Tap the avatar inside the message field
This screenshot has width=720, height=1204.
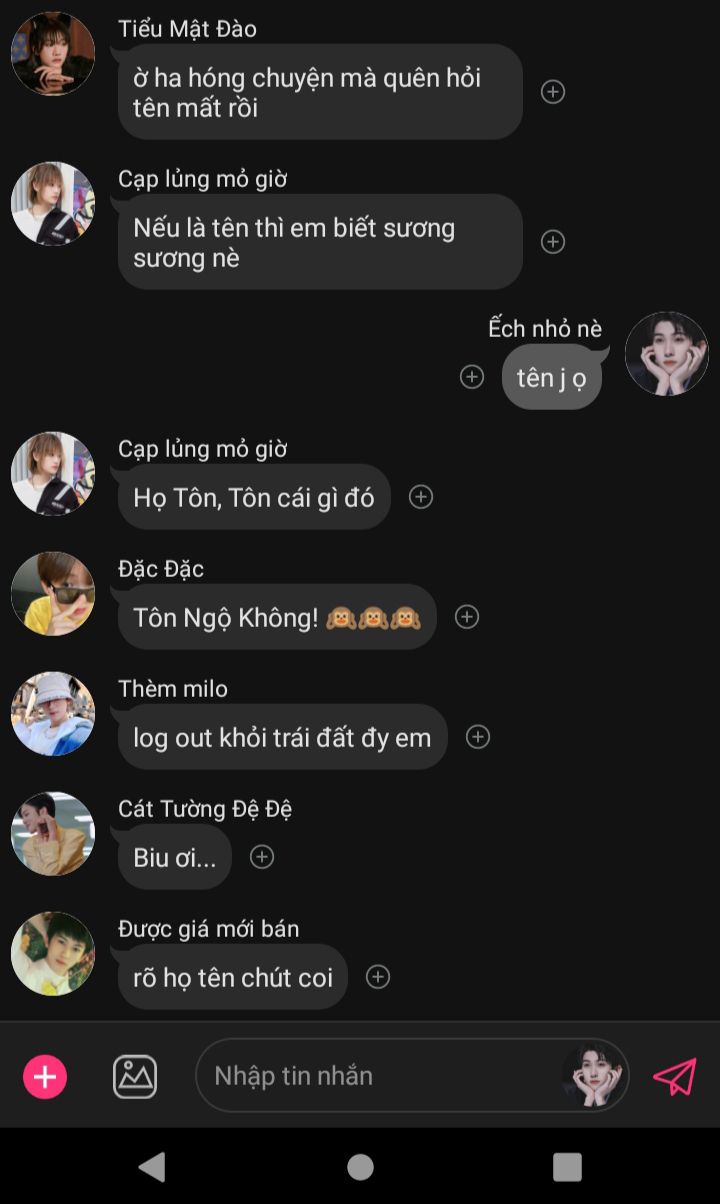595,1076
